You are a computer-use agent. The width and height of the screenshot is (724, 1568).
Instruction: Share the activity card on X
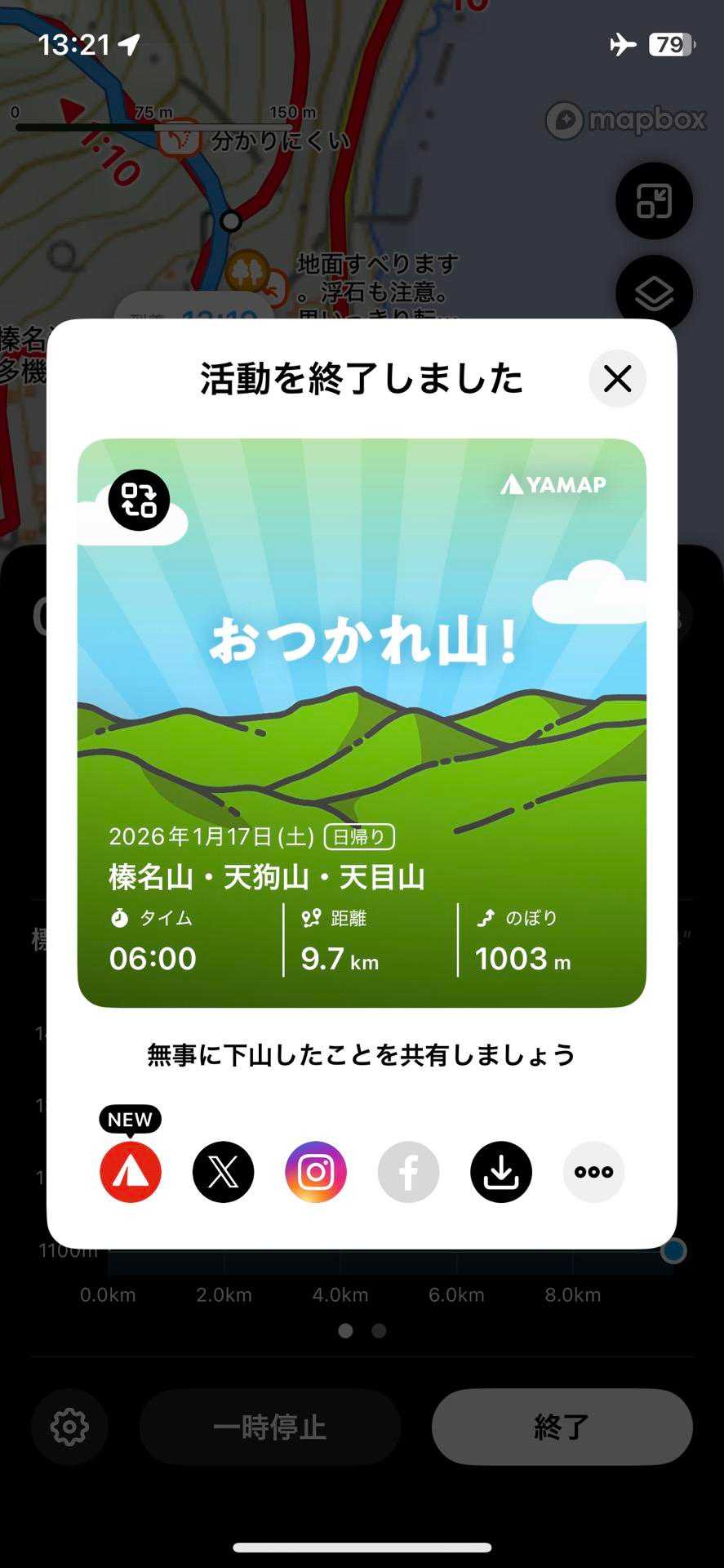223,1172
